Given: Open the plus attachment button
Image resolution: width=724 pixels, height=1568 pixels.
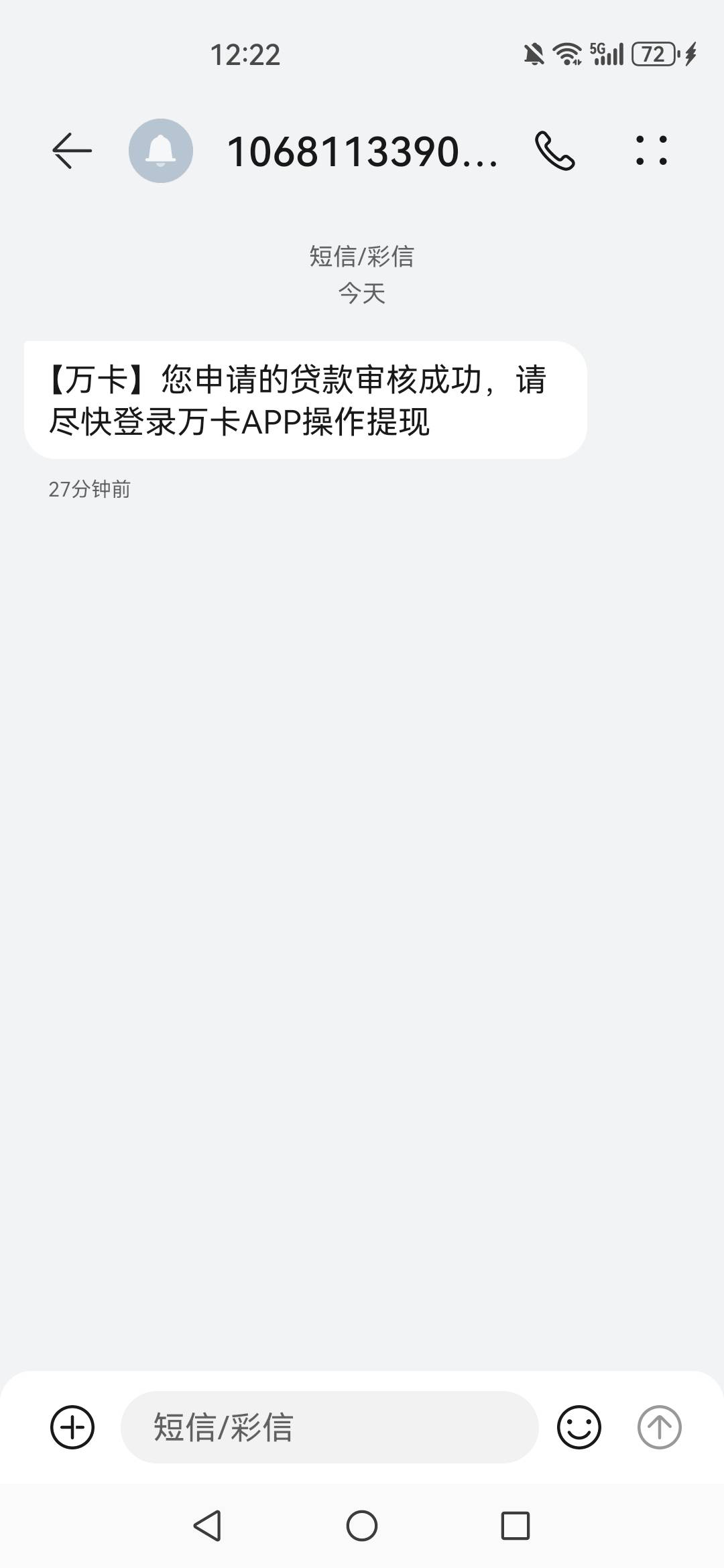Looking at the screenshot, I should pyautogui.click(x=72, y=1427).
